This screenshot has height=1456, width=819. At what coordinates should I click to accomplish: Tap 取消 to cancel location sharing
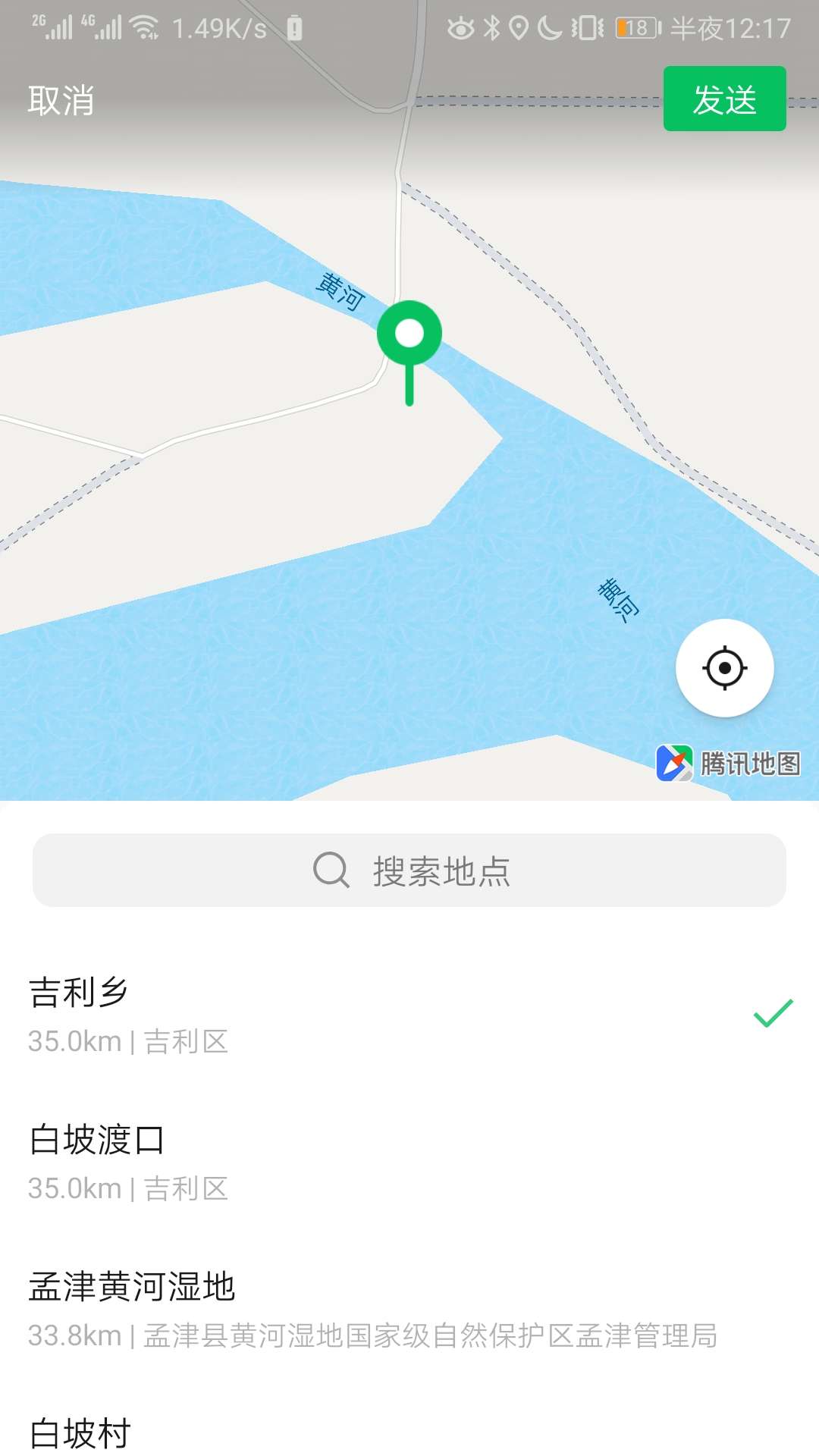[61, 100]
